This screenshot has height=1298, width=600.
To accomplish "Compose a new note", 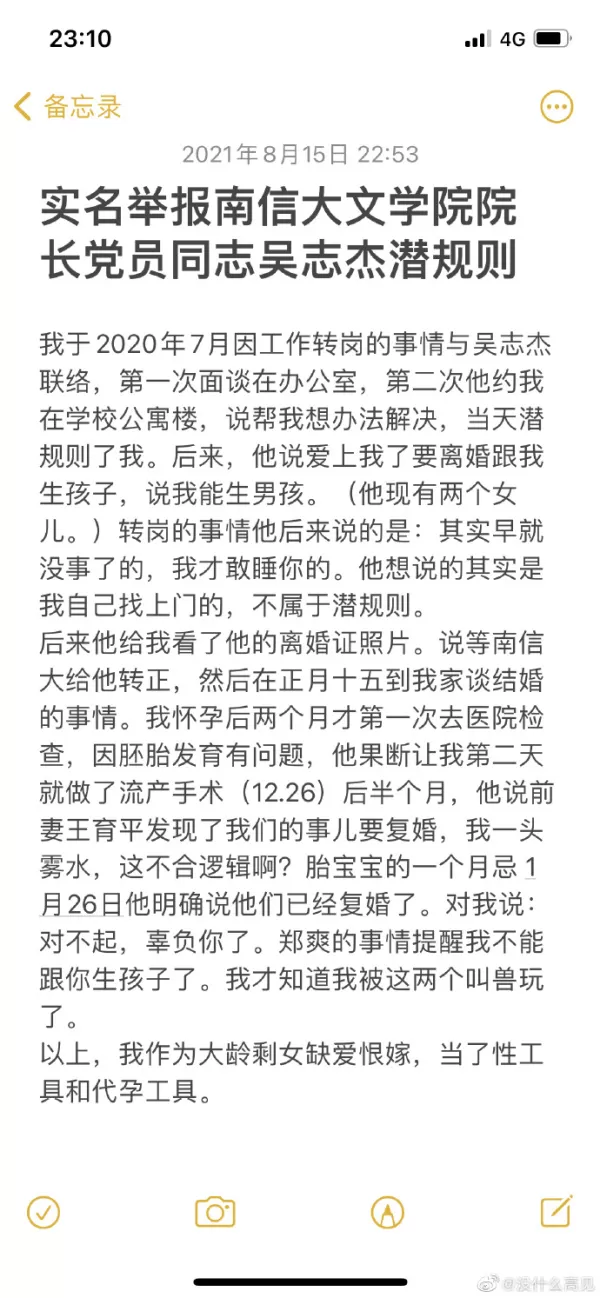I will tap(556, 1211).
